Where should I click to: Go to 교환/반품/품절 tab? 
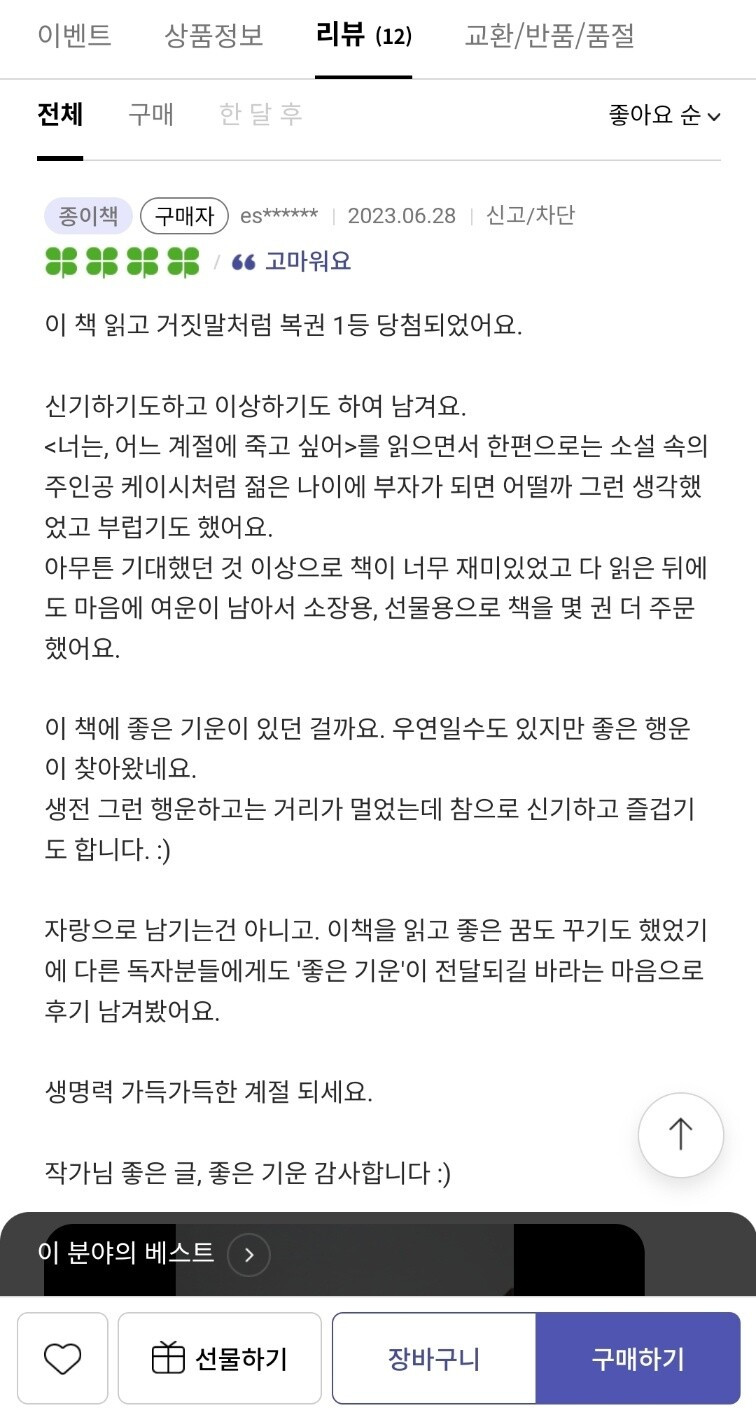click(x=550, y=37)
